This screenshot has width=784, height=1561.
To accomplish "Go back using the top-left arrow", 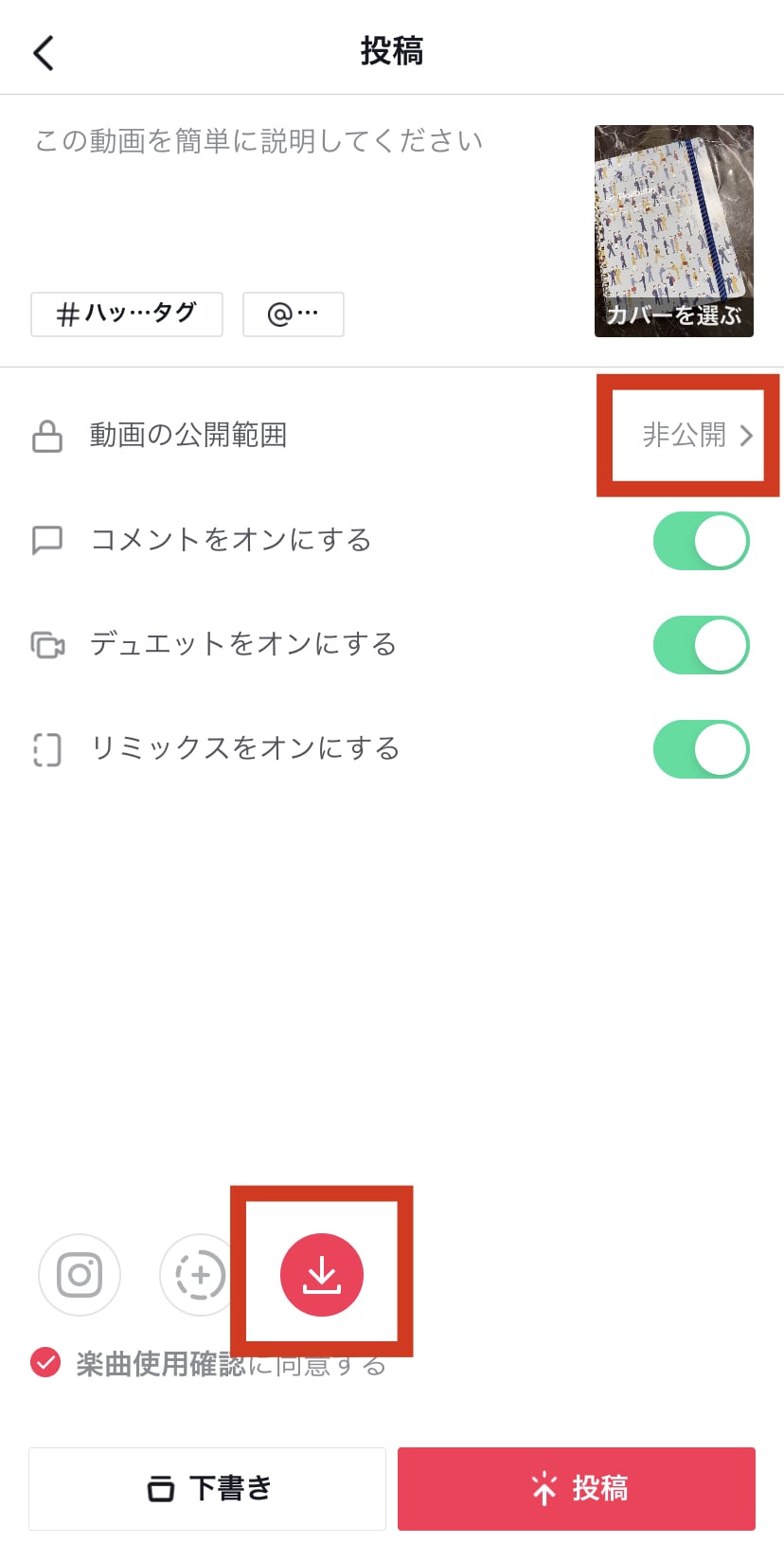I will [44, 53].
